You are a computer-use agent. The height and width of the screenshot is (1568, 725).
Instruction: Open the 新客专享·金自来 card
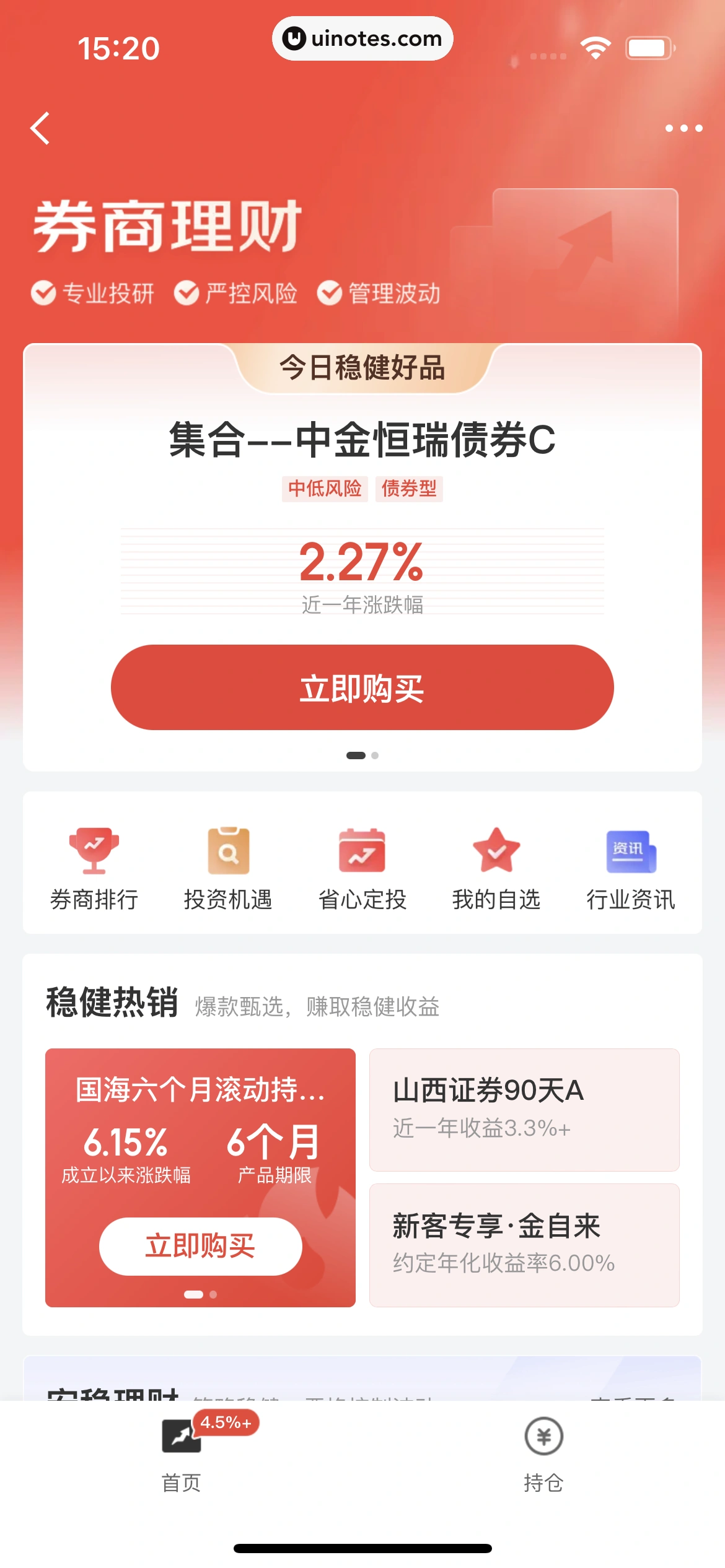[524, 1245]
